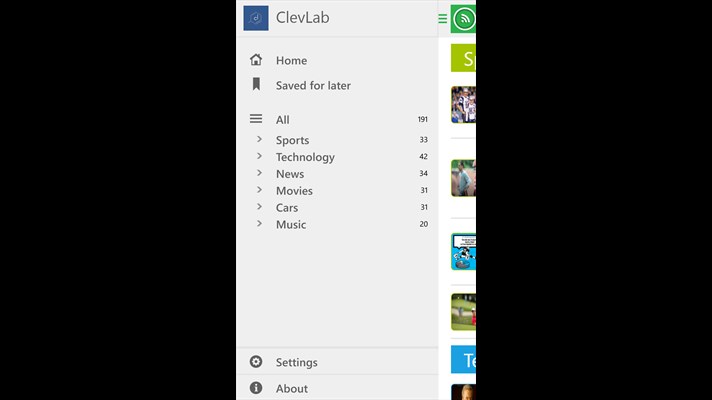Viewport: 712px width, 400px height.
Task: Open the Technology category
Action: tap(305, 157)
